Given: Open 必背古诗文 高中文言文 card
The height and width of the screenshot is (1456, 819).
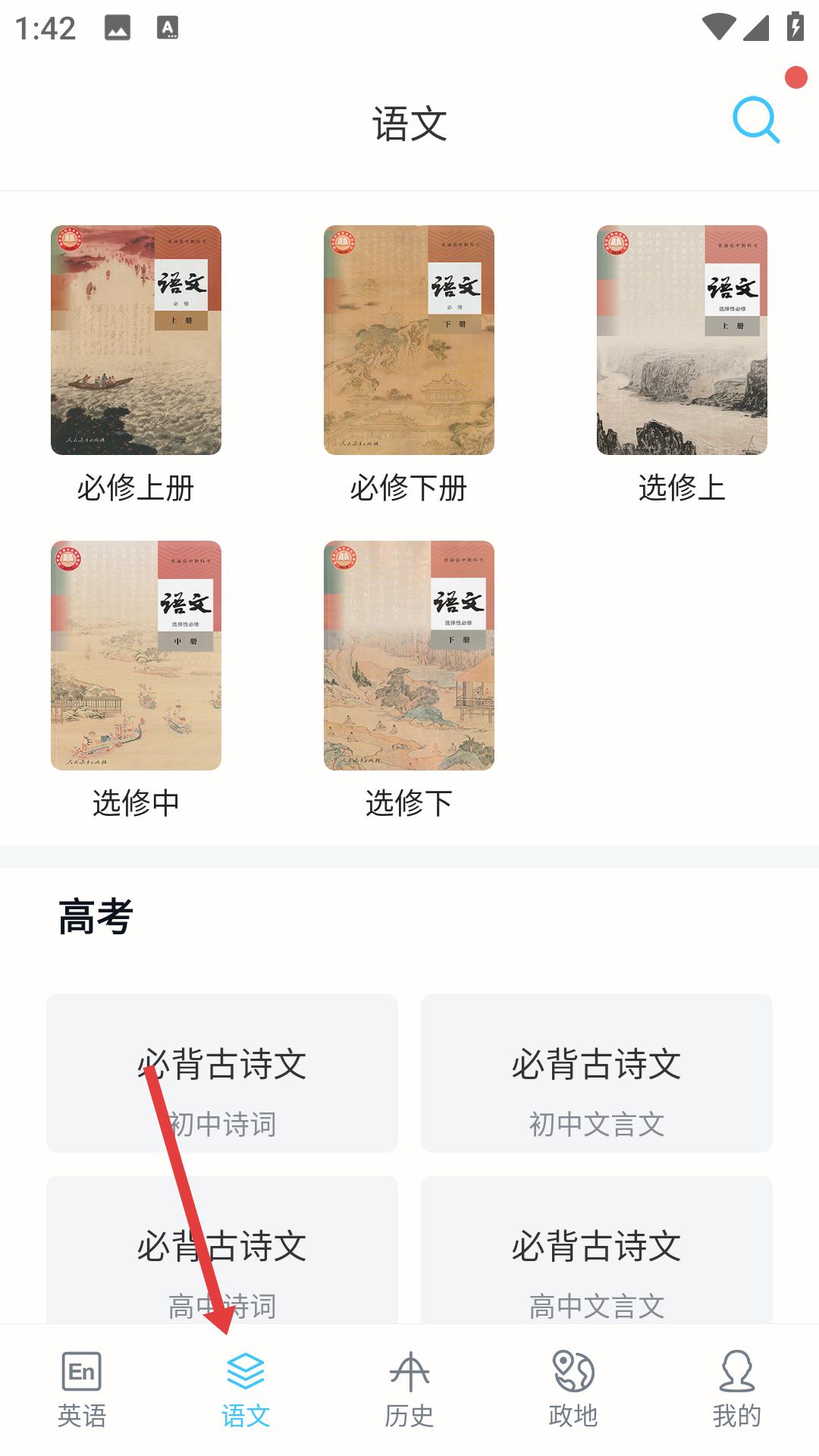Looking at the screenshot, I should (597, 1250).
